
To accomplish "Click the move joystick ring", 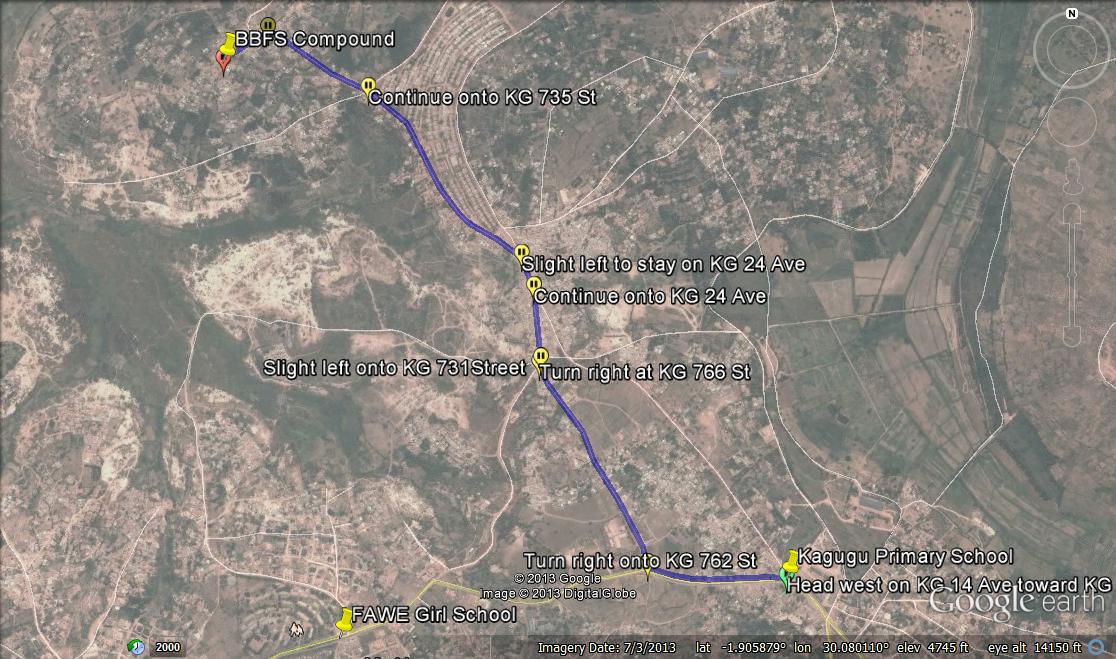I will 1073,123.
